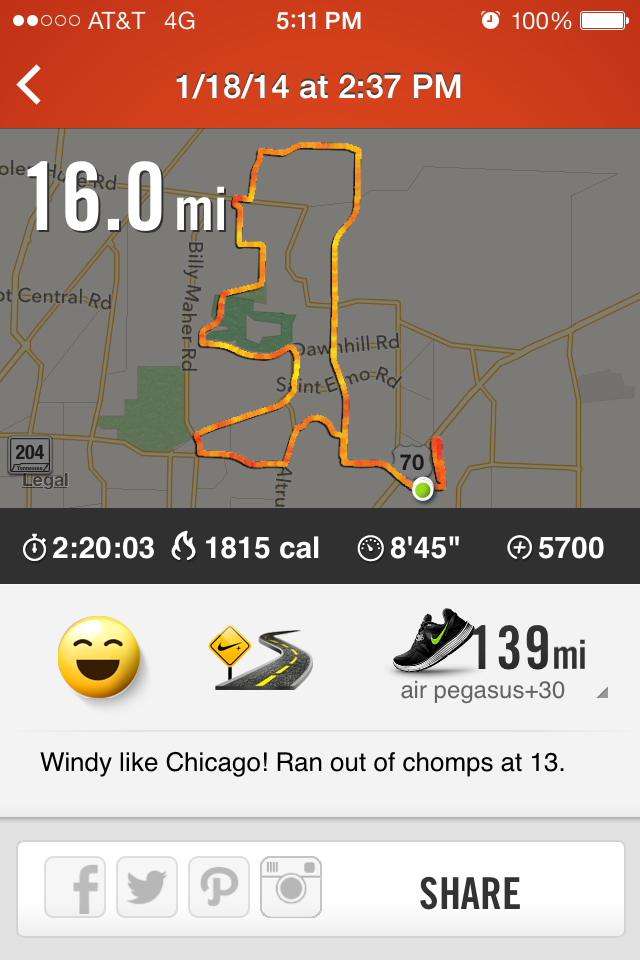Change the smiley mood emoji
This screenshot has height=960, width=640.
[99, 657]
